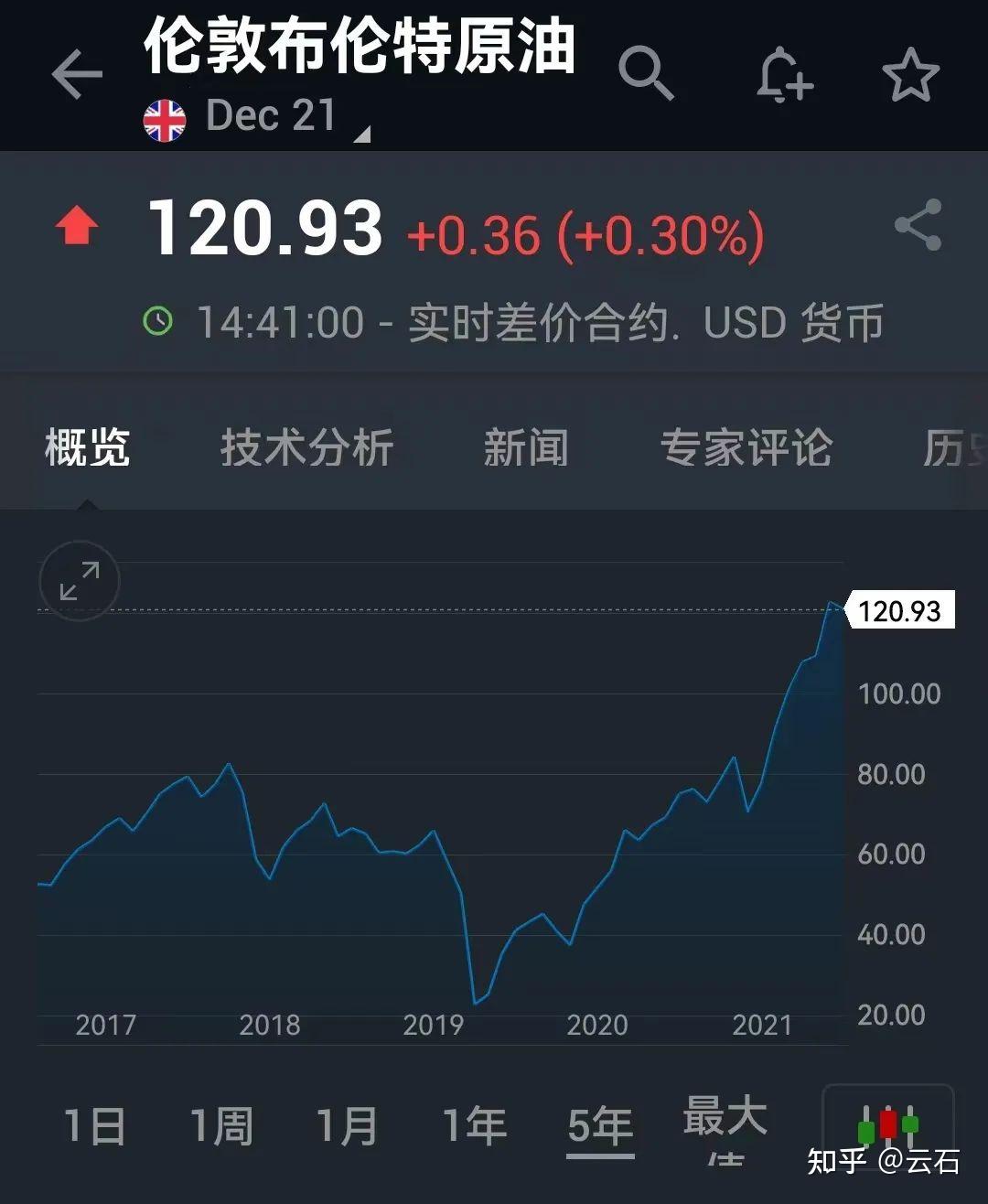This screenshot has width=988, height=1204.
Task: Click the back arrow to return
Action: (x=77, y=73)
